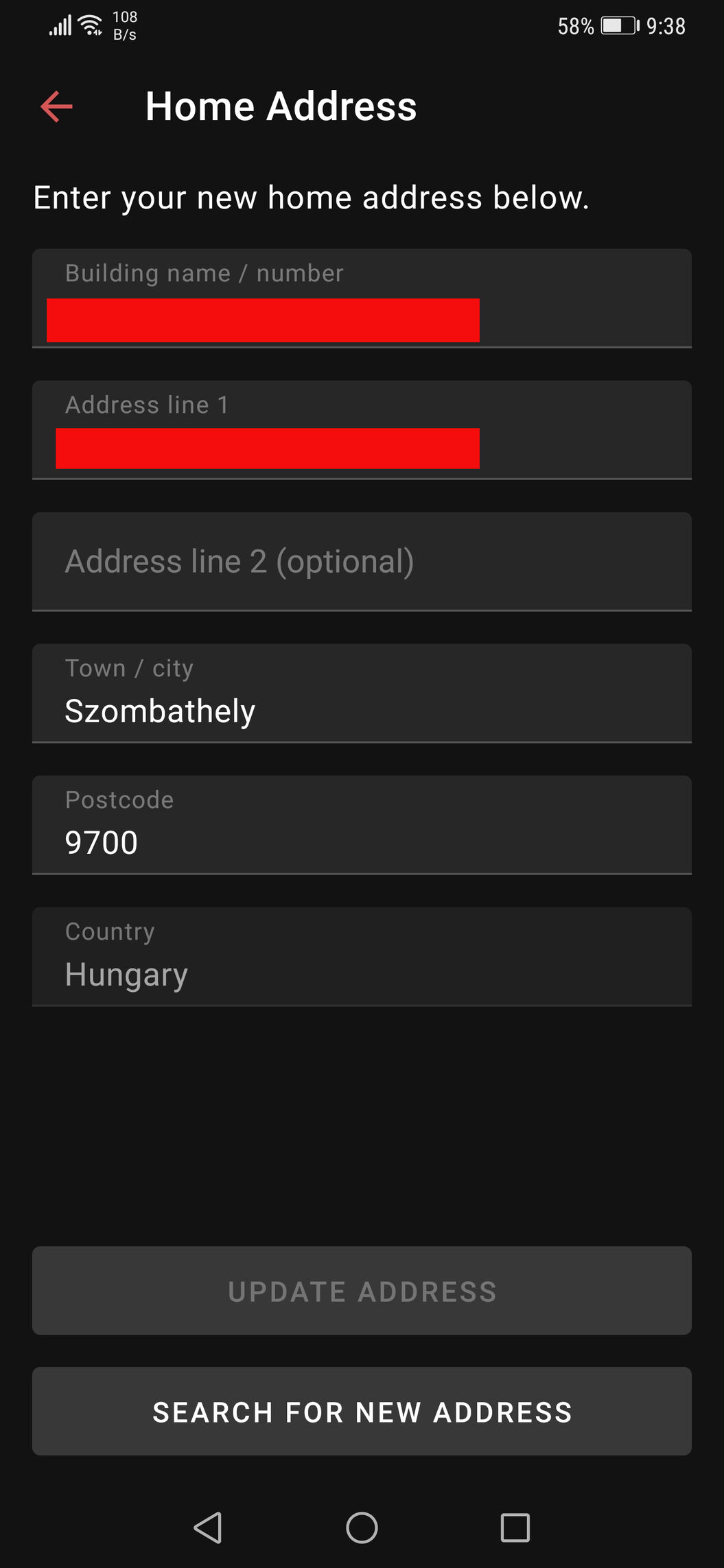Tap the Address line 1 field
The image size is (724, 1568).
[362, 430]
